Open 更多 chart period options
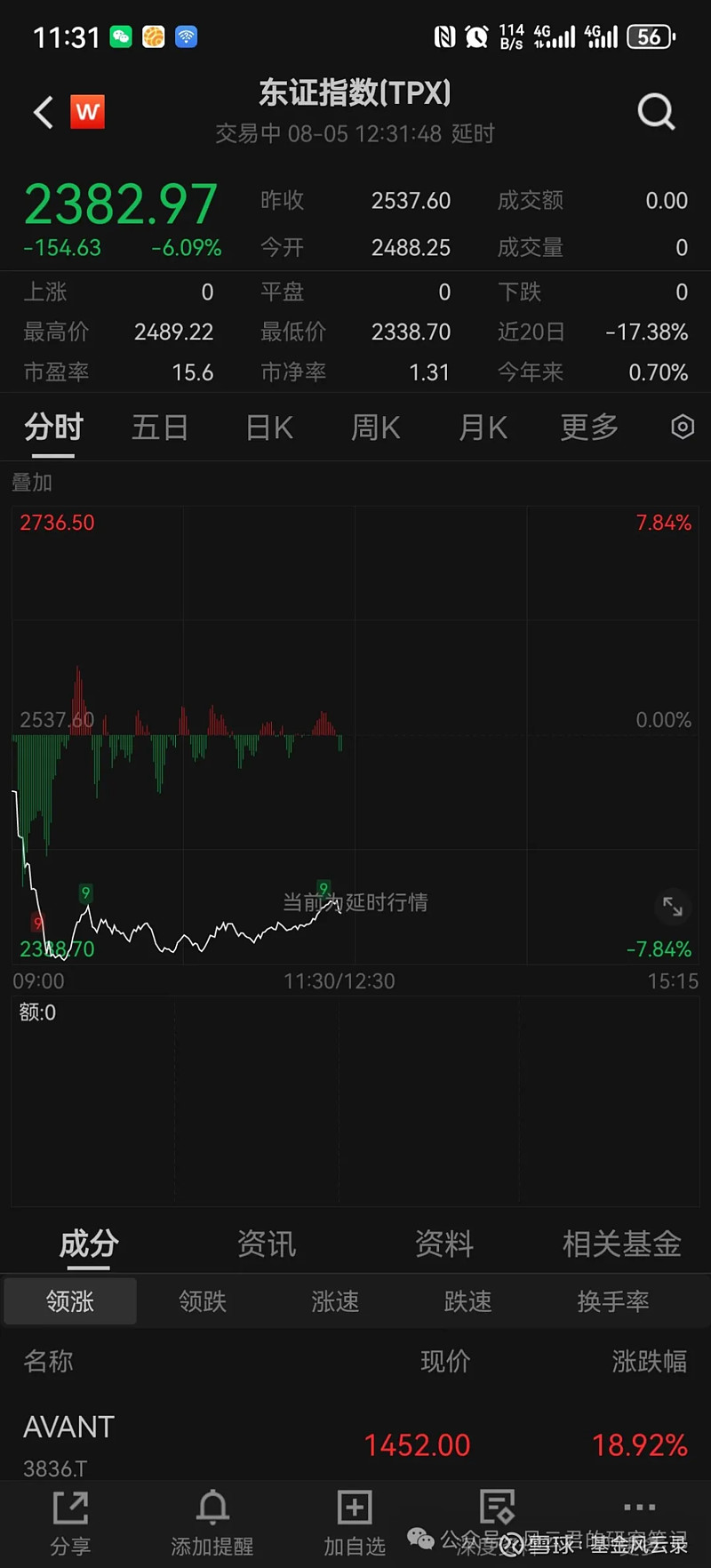The height and width of the screenshot is (1568, 711). click(x=589, y=428)
